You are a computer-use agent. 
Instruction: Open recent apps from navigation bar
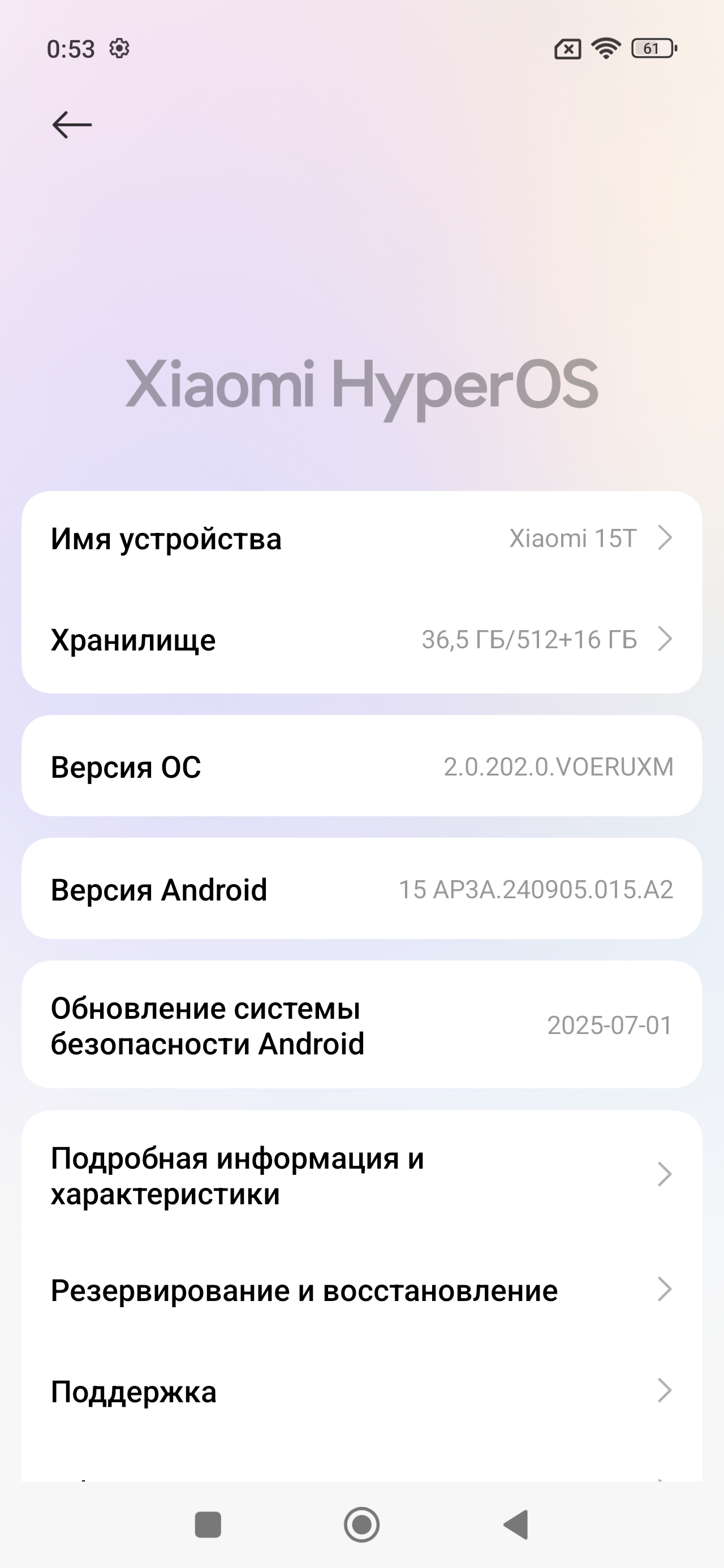click(208, 1525)
